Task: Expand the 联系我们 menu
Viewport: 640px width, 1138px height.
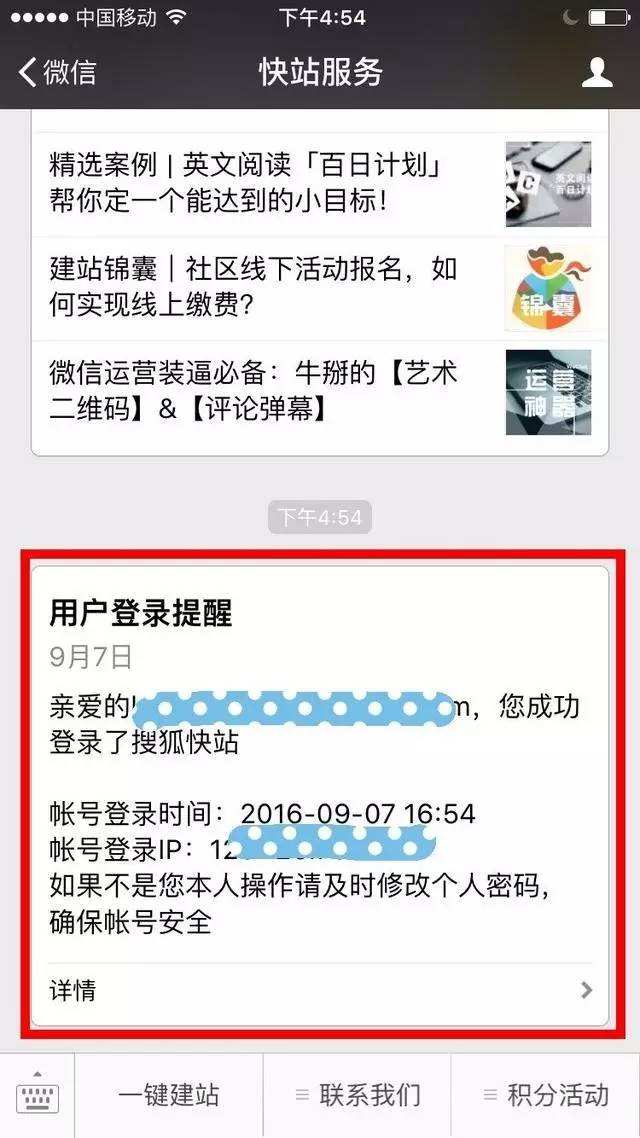Action: click(x=357, y=1096)
